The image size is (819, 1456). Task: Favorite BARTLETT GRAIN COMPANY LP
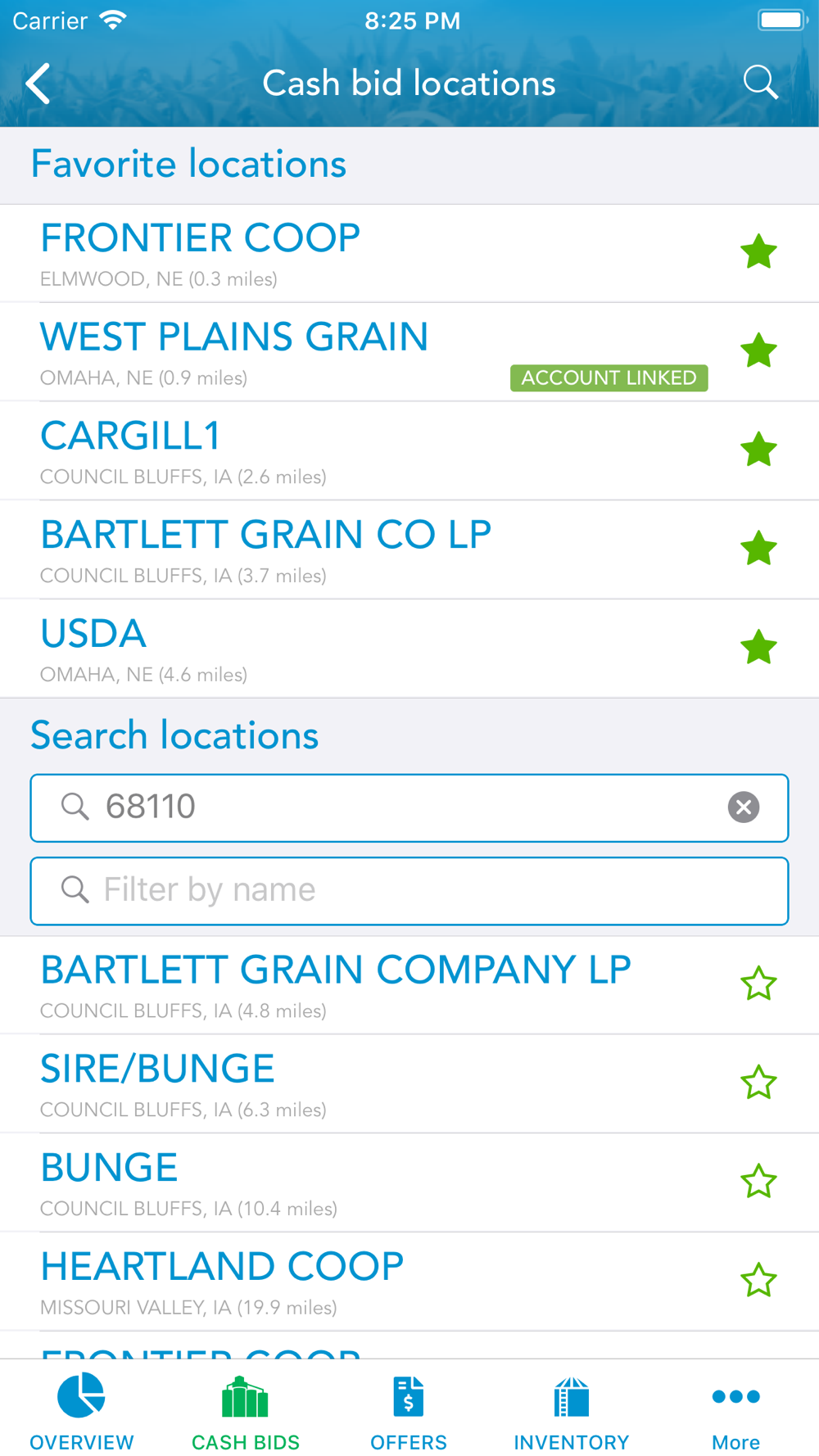click(758, 983)
